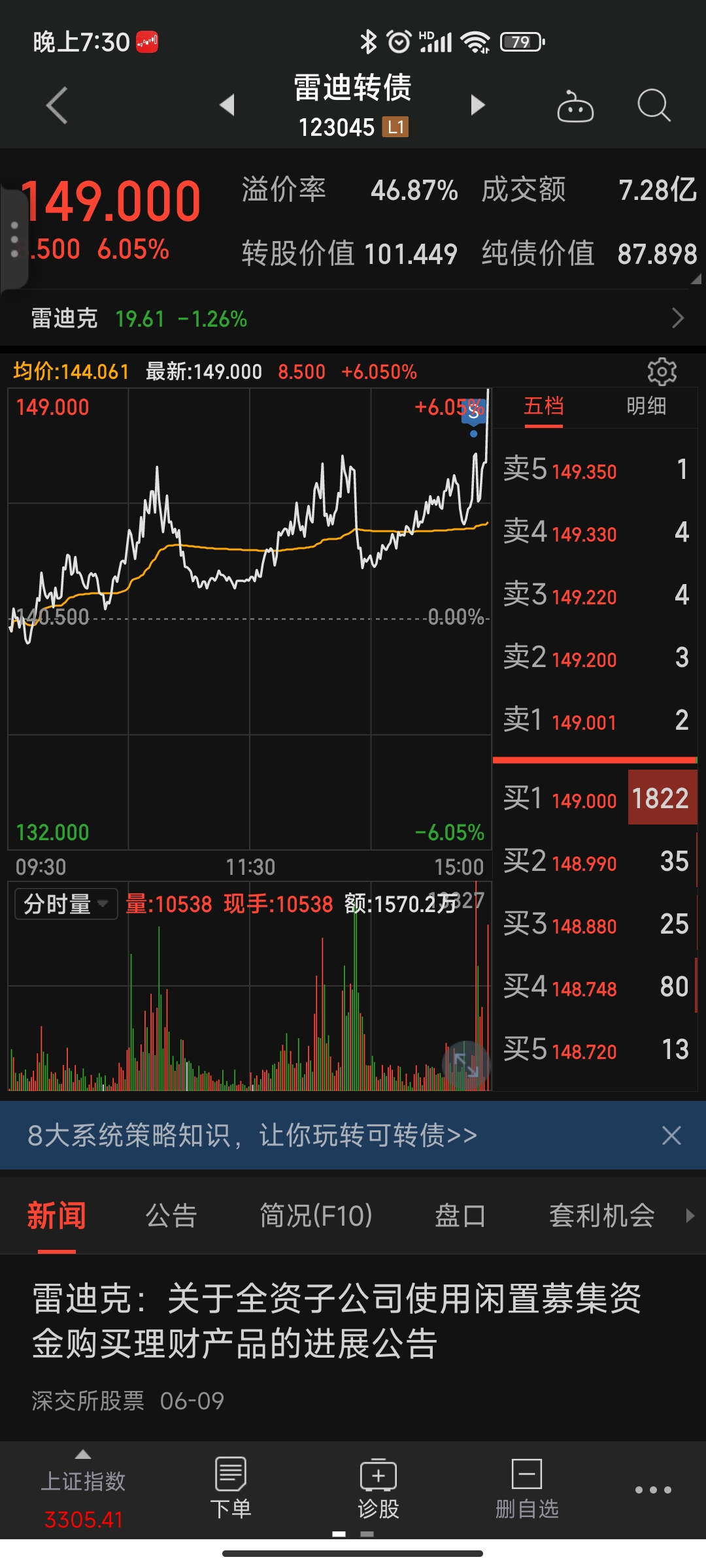
Task: Open the robot assistant icon
Action: (575, 106)
